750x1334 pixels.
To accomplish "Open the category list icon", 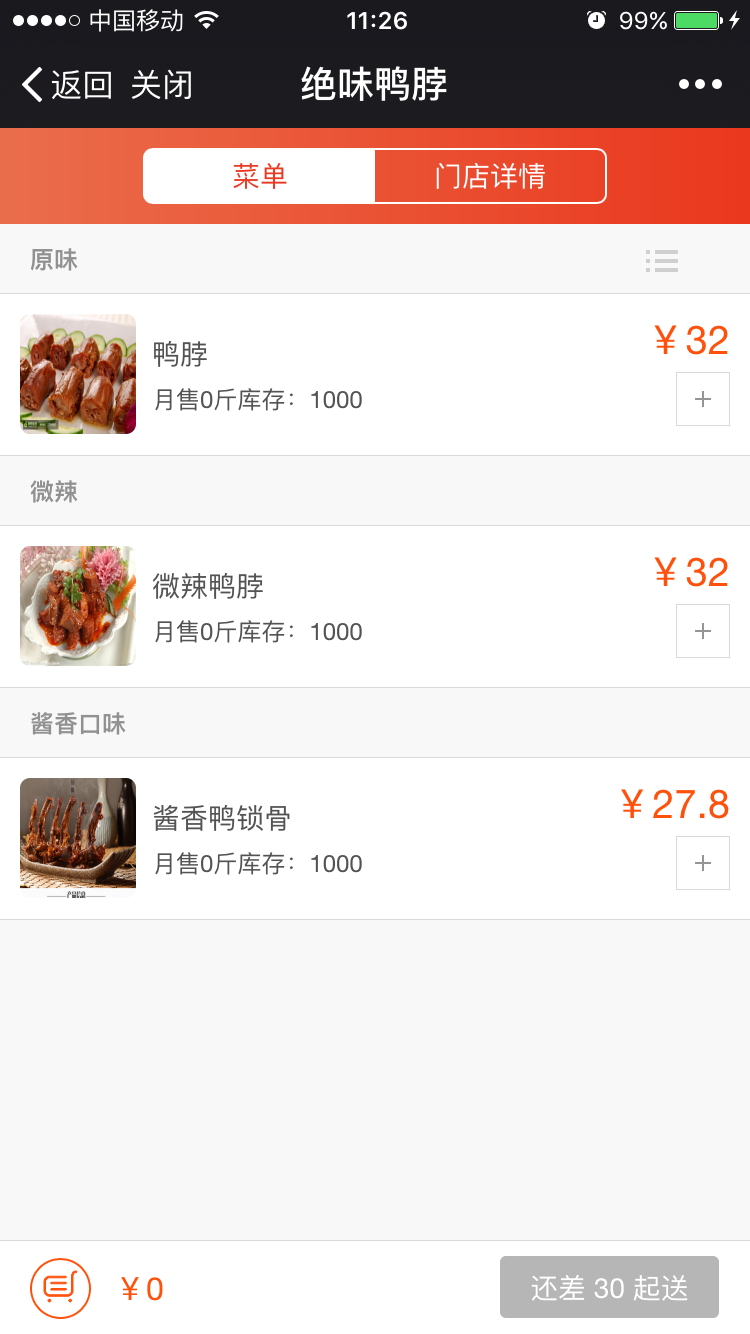I will point(662,261).
